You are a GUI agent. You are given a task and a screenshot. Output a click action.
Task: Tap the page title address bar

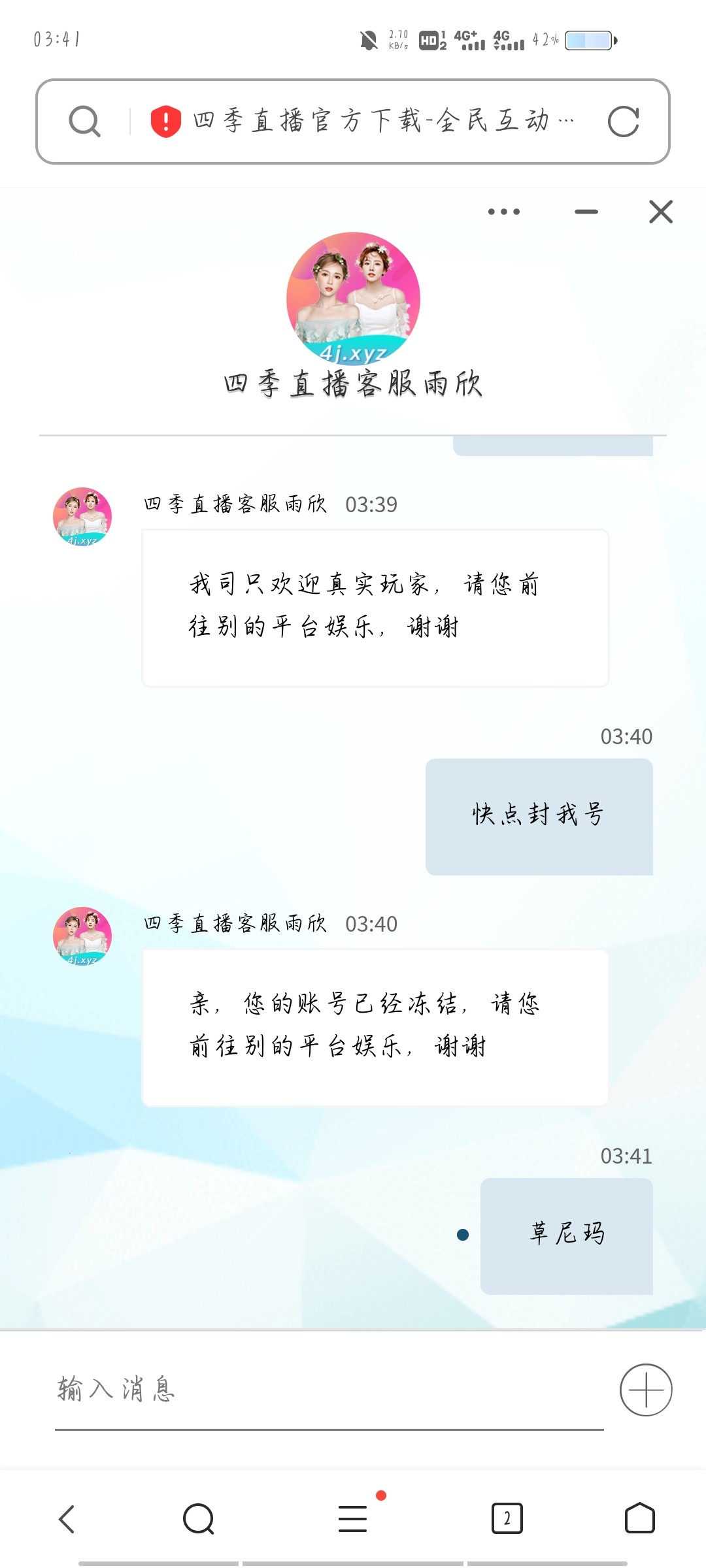(x=382, y=122)
